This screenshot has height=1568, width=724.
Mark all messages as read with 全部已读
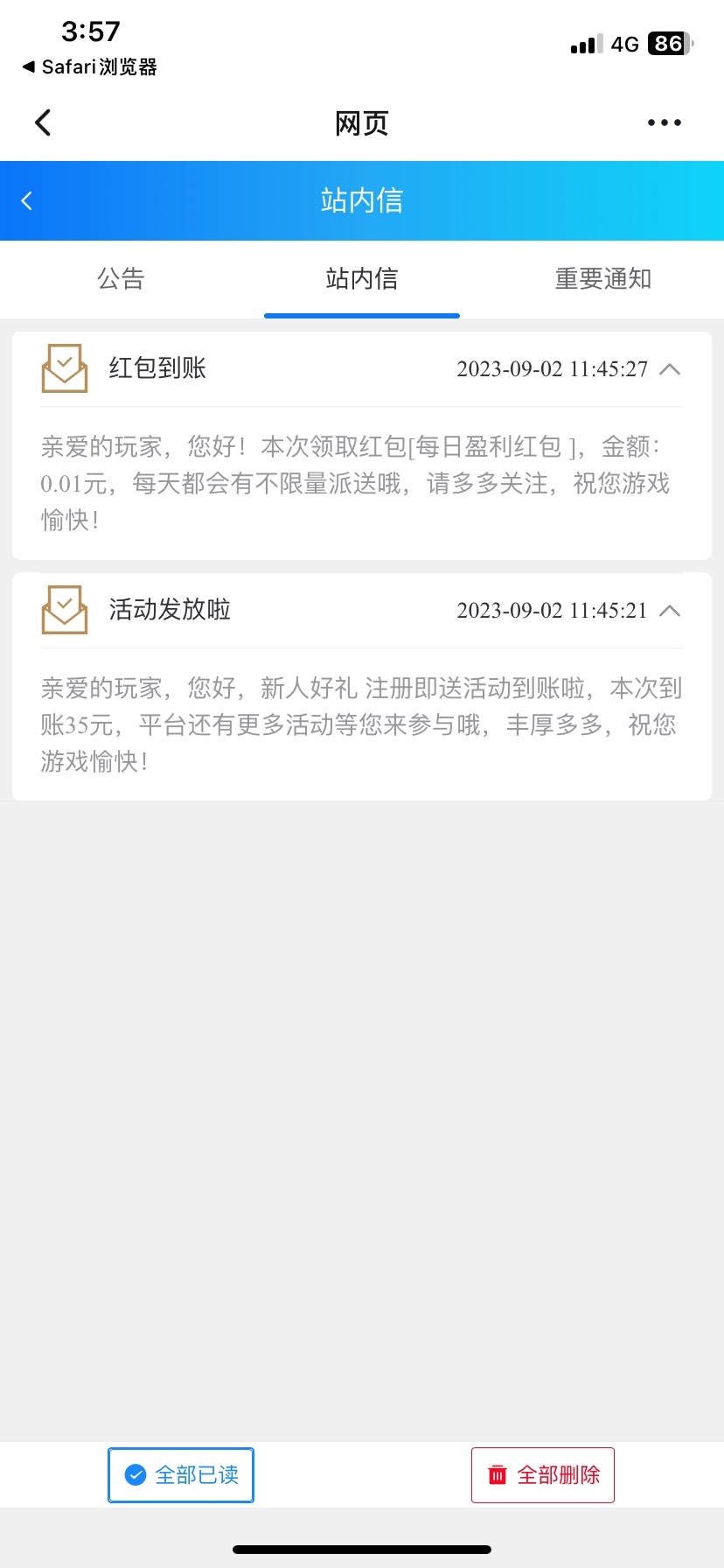[181, 1475]
